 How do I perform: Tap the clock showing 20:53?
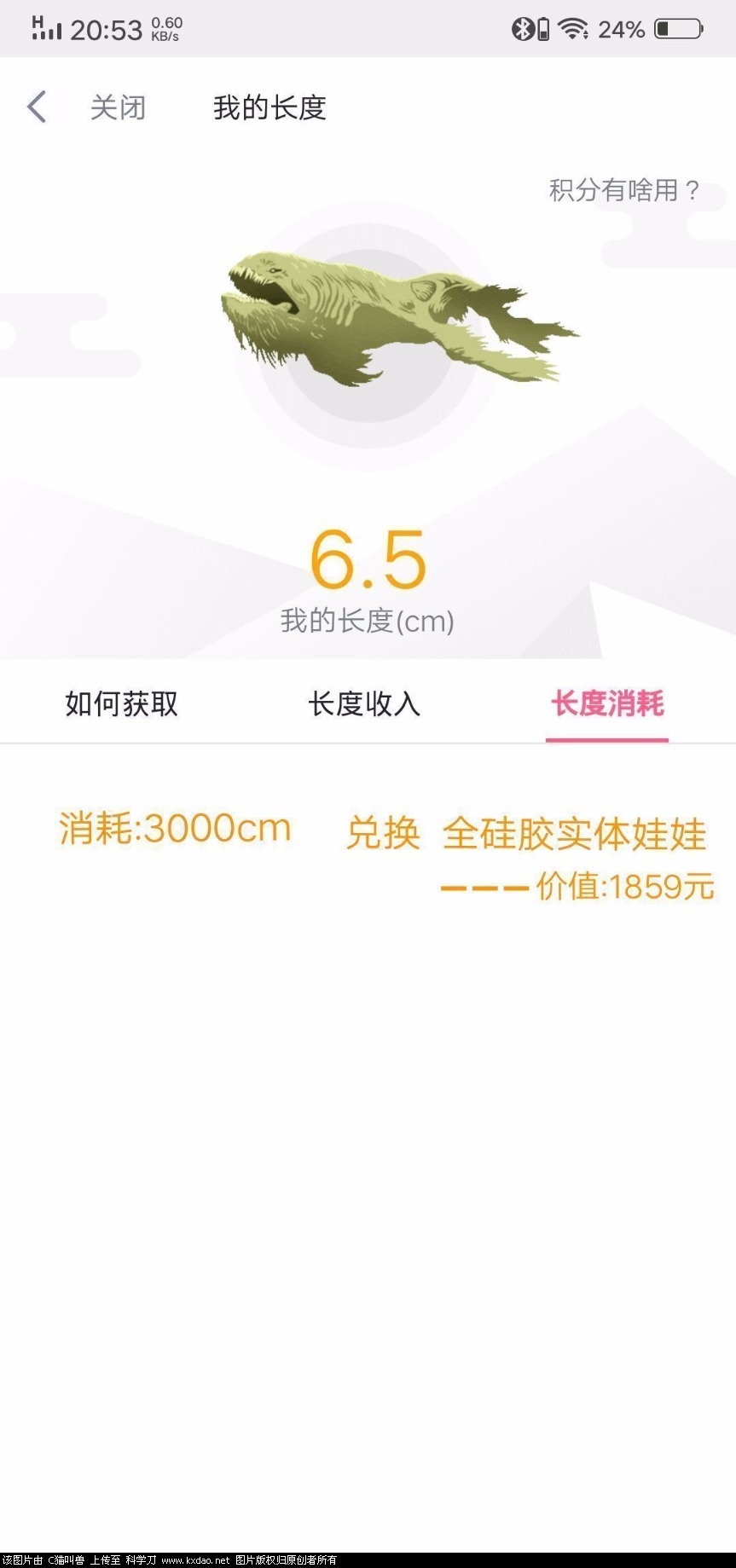107,28
